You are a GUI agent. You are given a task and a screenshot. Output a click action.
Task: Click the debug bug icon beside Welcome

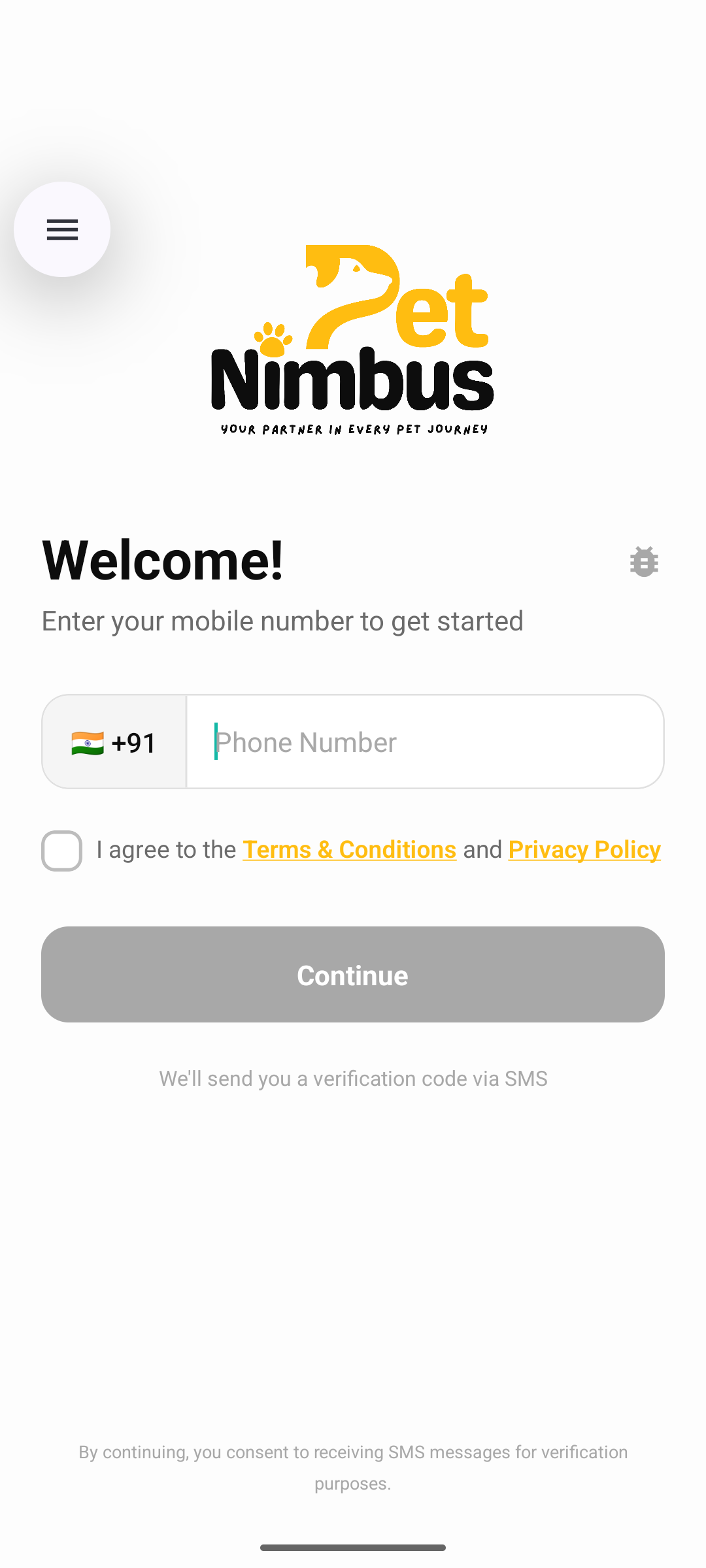[x=643, y=562]
